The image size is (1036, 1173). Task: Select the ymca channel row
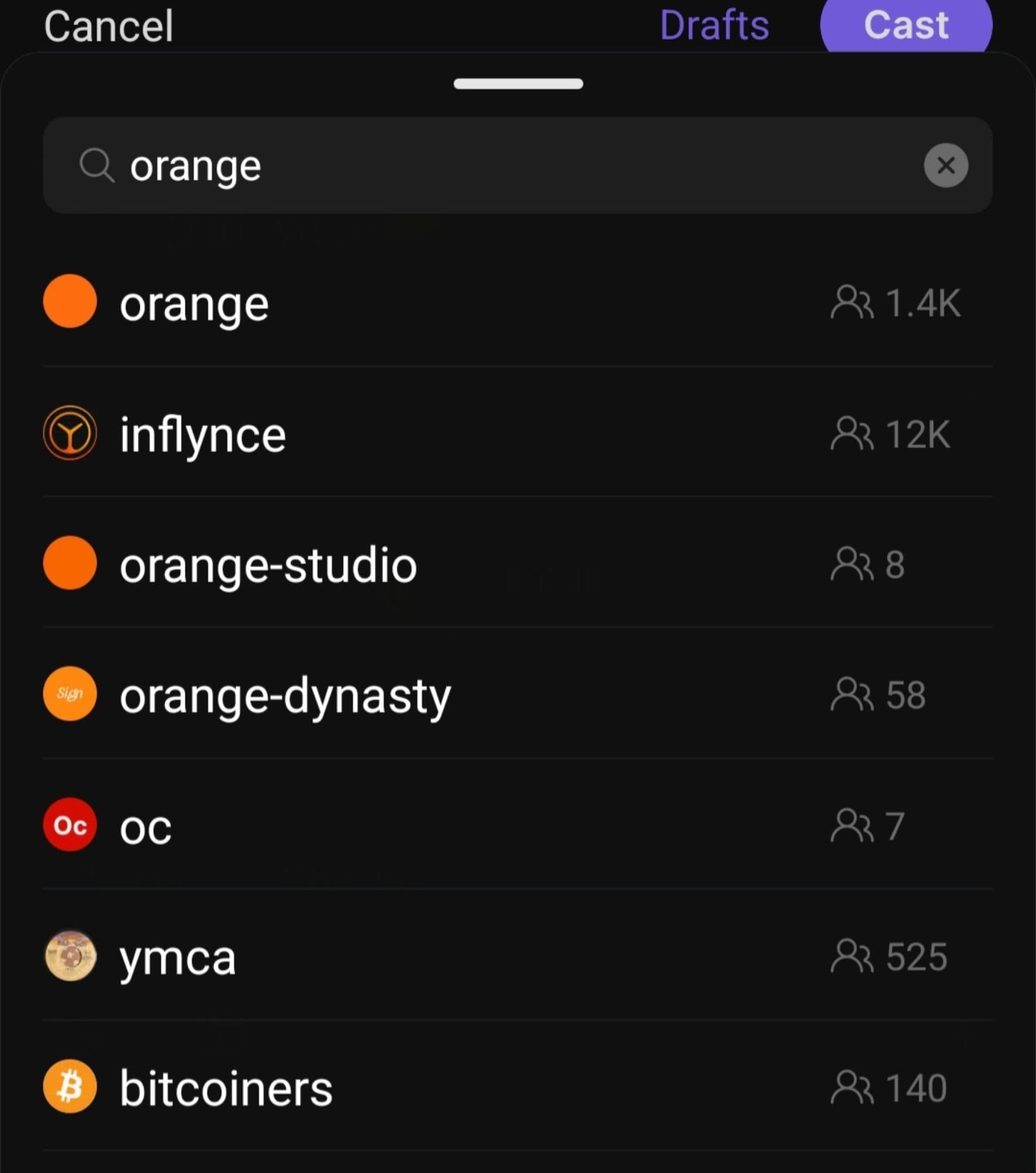[411, 956]
